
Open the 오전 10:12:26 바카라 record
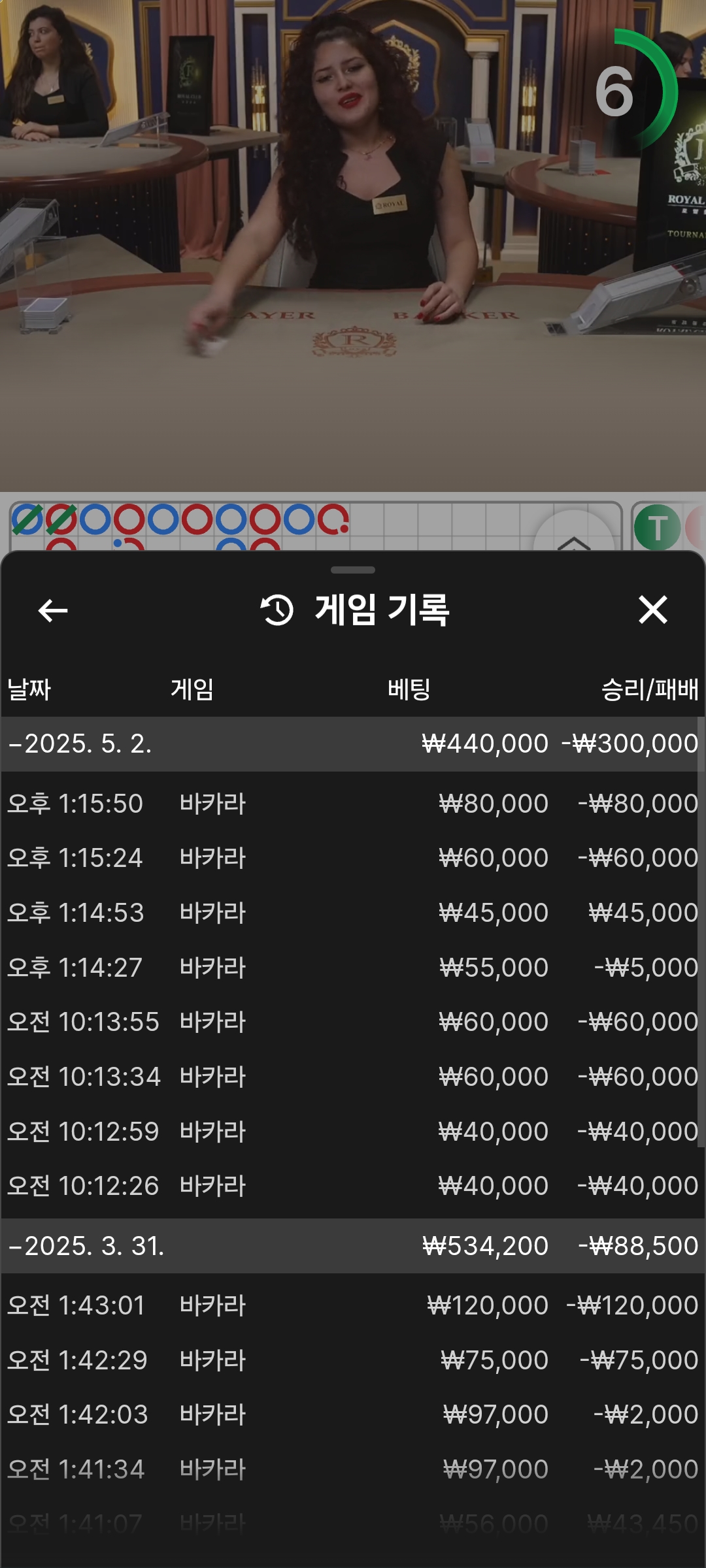(353, 1186)
